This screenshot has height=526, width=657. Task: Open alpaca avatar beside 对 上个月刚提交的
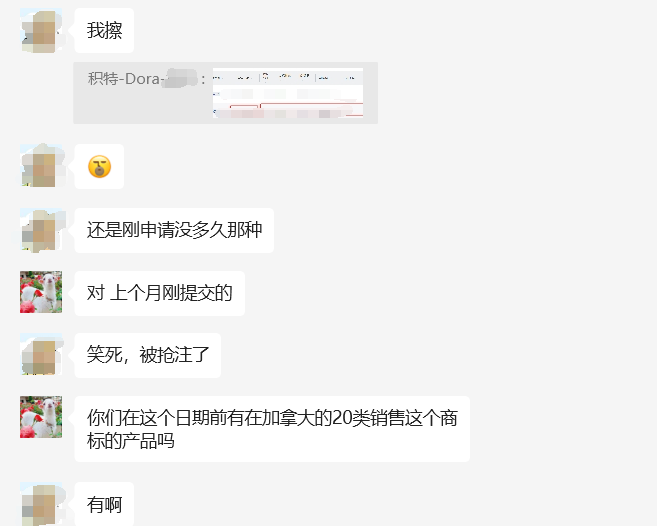pyautogui.click(x=41, y=292)
